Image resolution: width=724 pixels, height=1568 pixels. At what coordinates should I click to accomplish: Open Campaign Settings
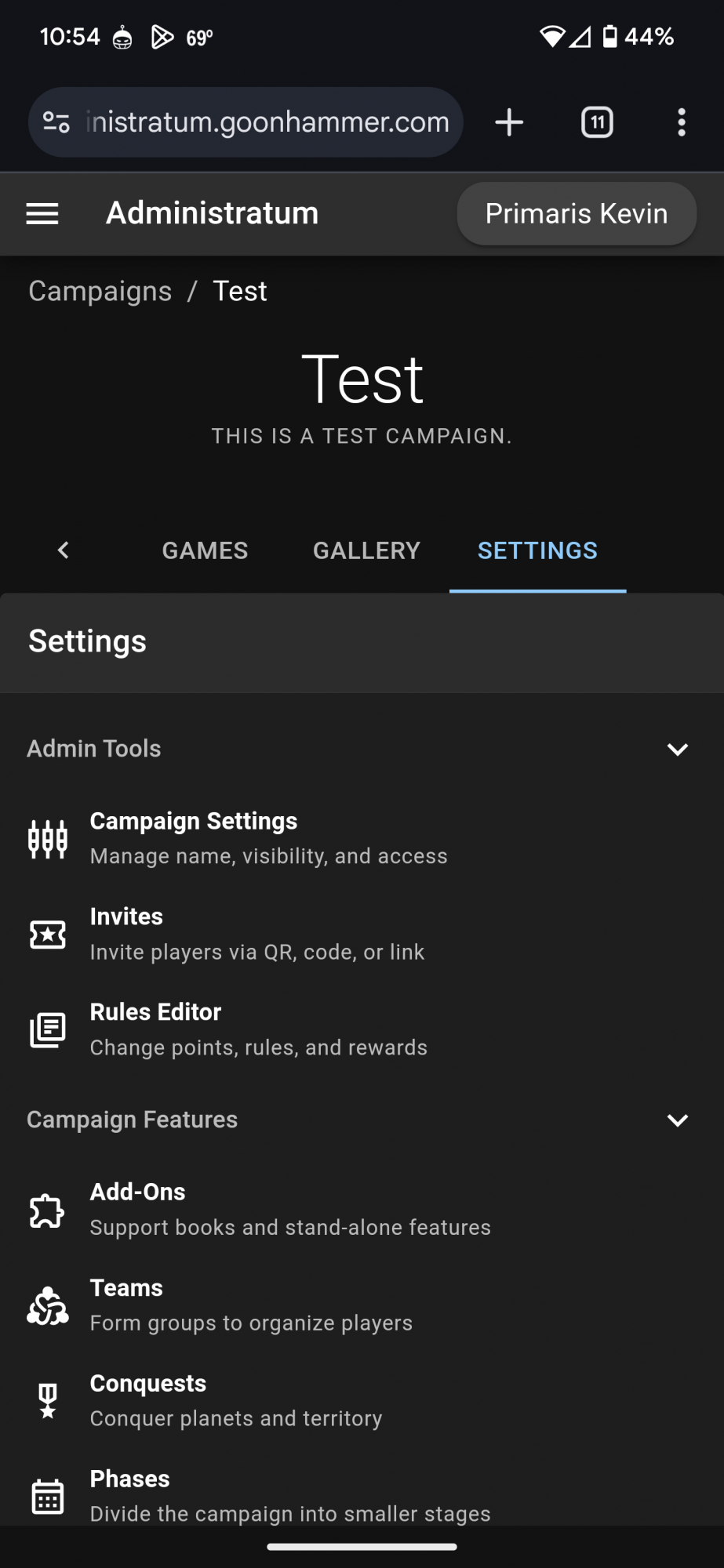268,838
